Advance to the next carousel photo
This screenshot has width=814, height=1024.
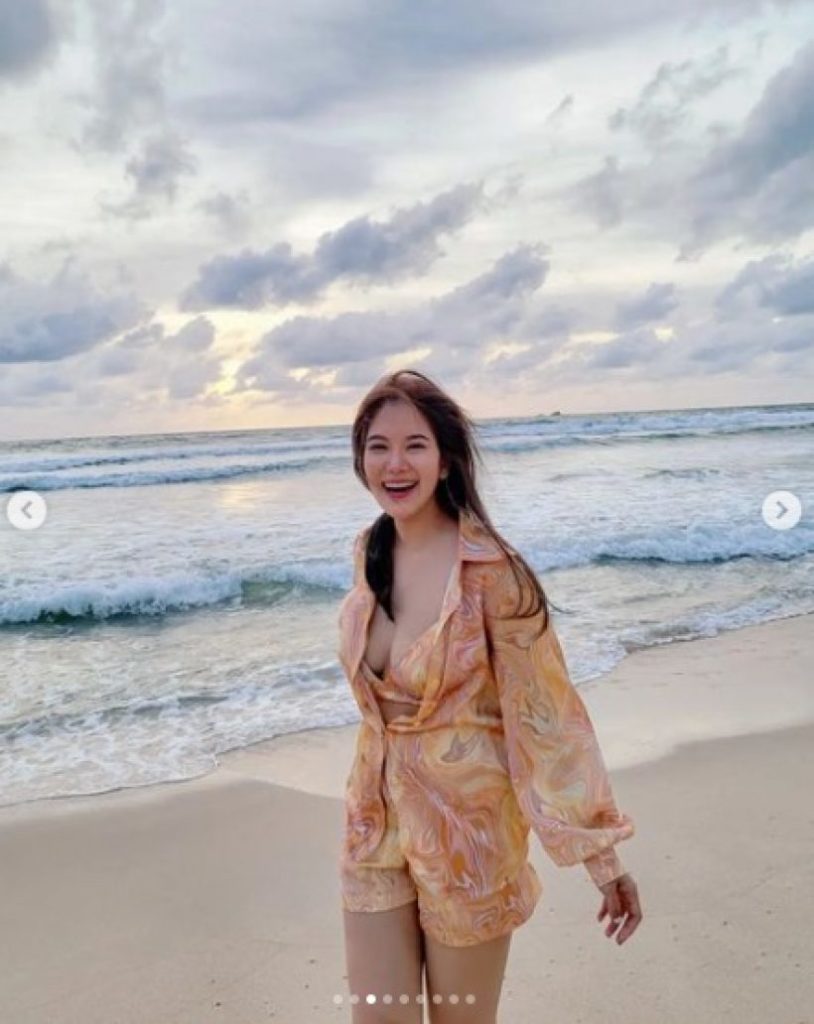781,510
